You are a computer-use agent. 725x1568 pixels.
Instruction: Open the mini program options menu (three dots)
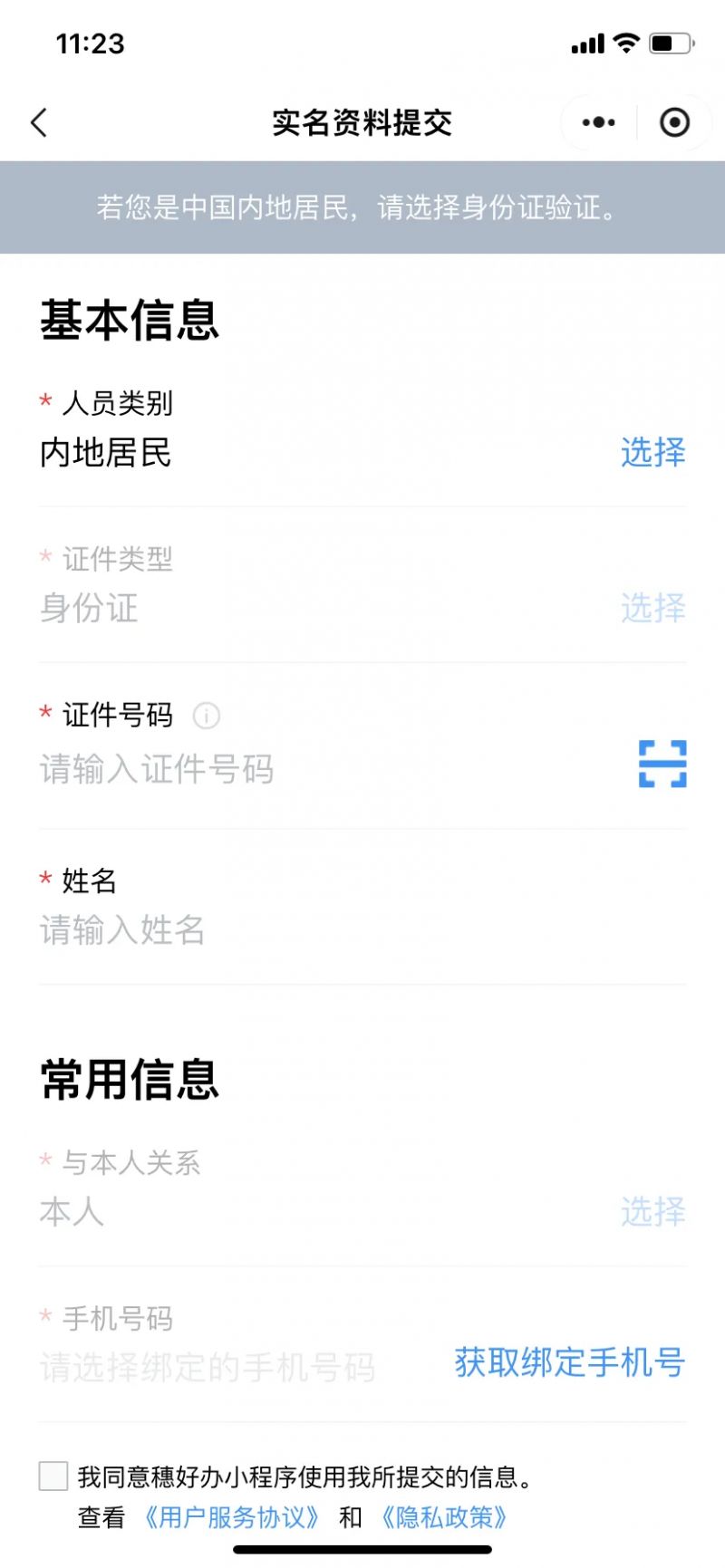coord(596,121)
